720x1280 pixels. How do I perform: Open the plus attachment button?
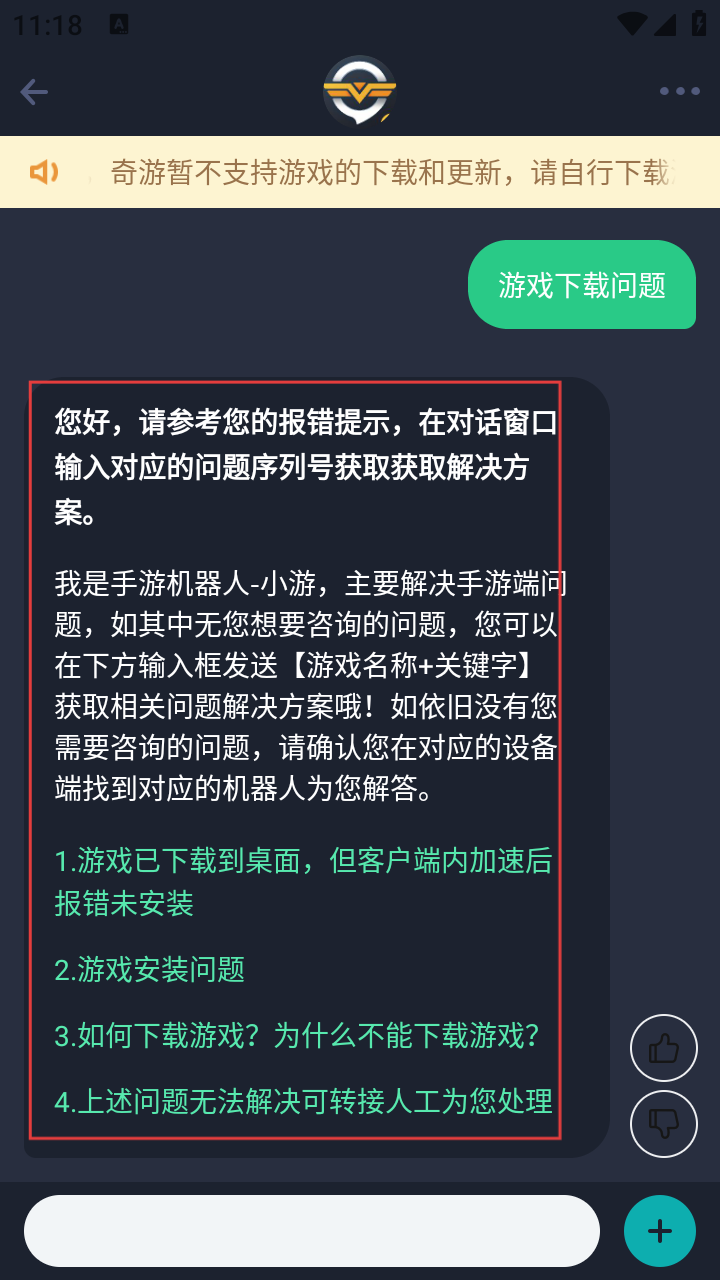tap(659, 1231)
